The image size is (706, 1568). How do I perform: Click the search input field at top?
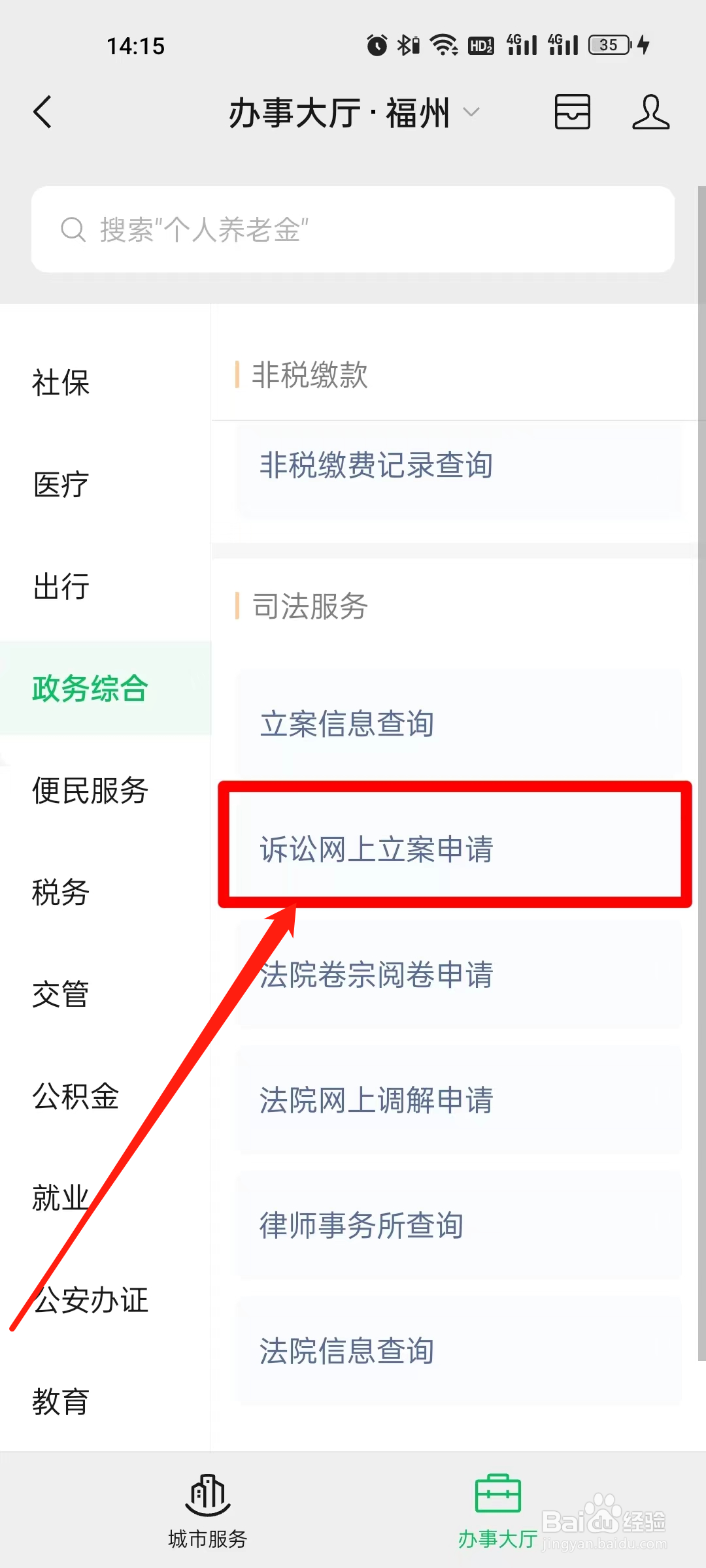point(353,229)
